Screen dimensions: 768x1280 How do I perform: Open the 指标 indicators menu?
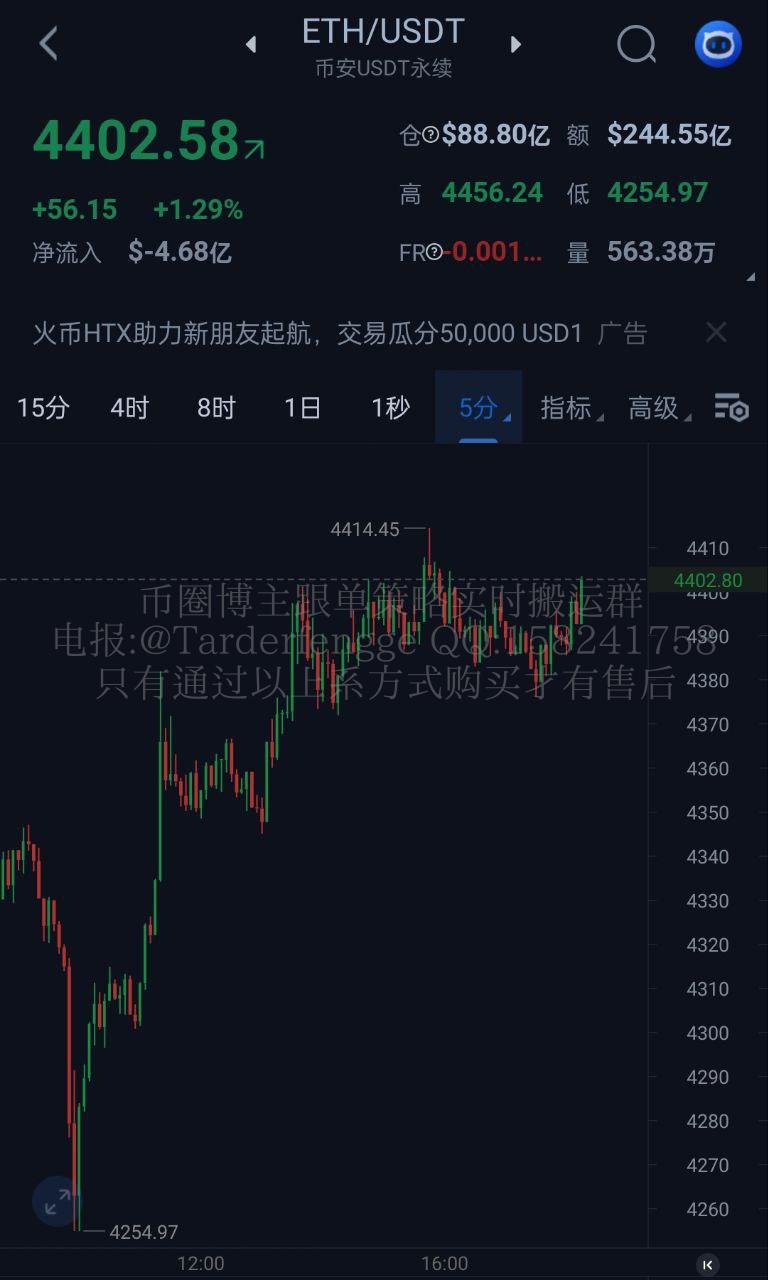pos(568,408)
